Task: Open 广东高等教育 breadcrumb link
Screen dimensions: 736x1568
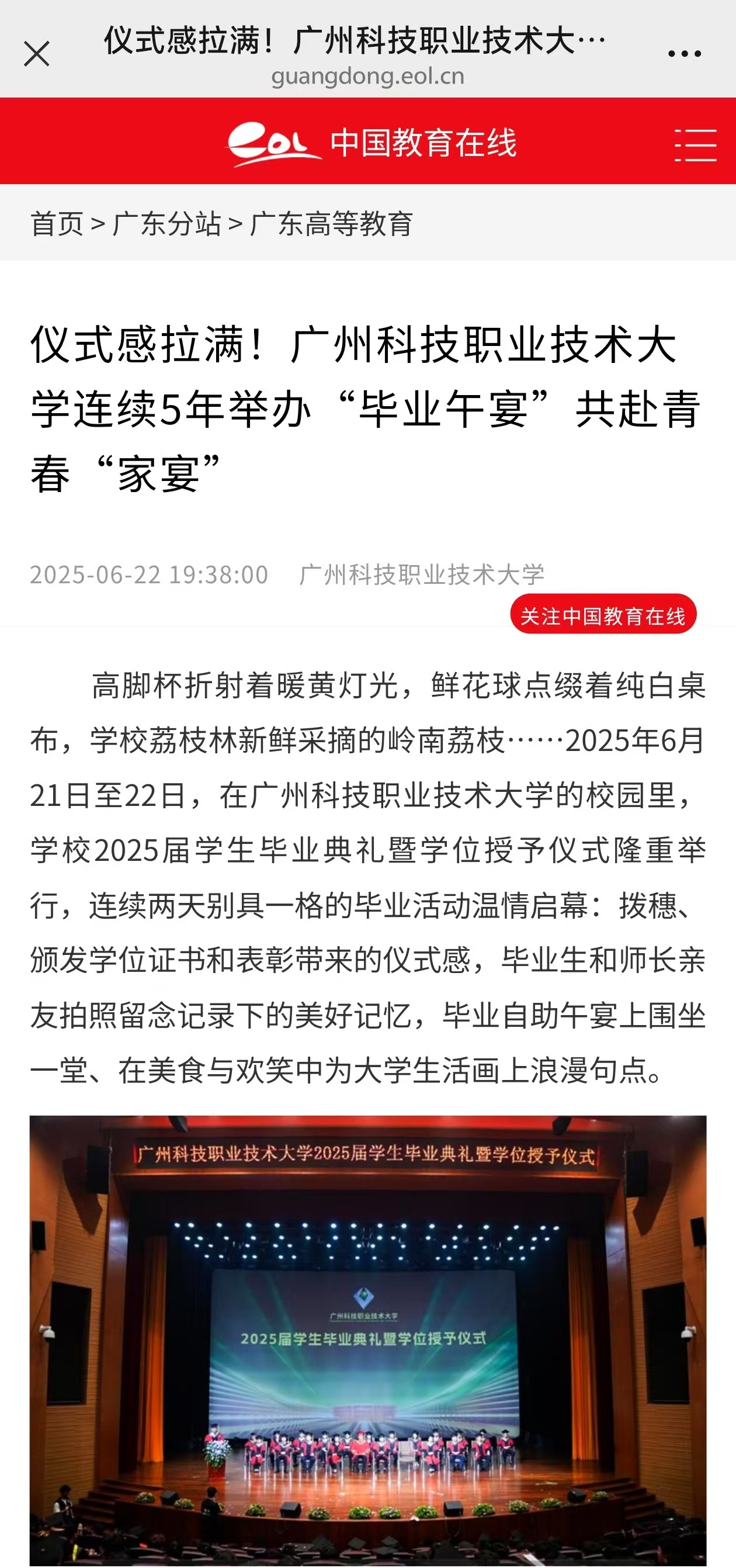Action: coord(332,223)
